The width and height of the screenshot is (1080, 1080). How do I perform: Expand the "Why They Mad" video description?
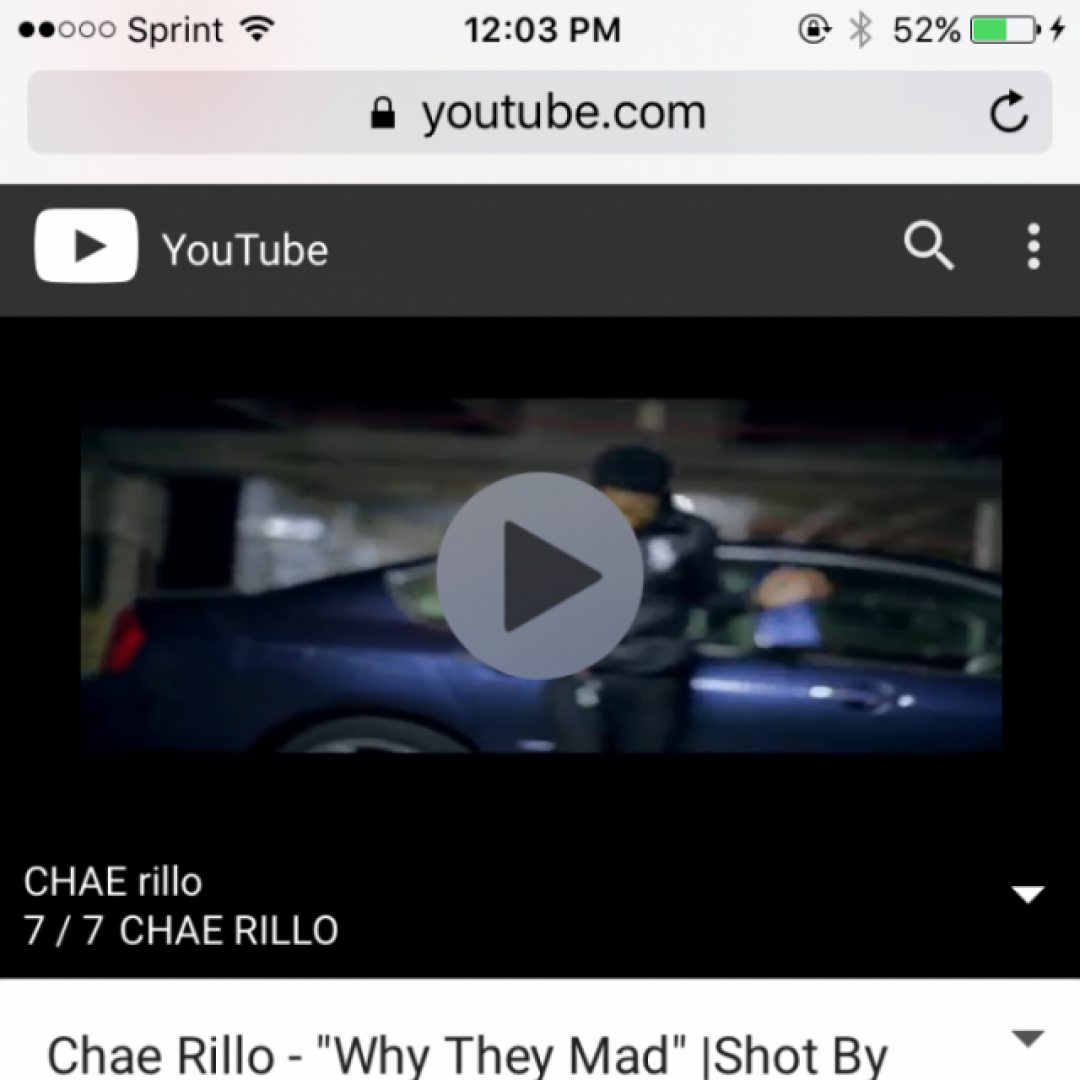[1028, 1038]
